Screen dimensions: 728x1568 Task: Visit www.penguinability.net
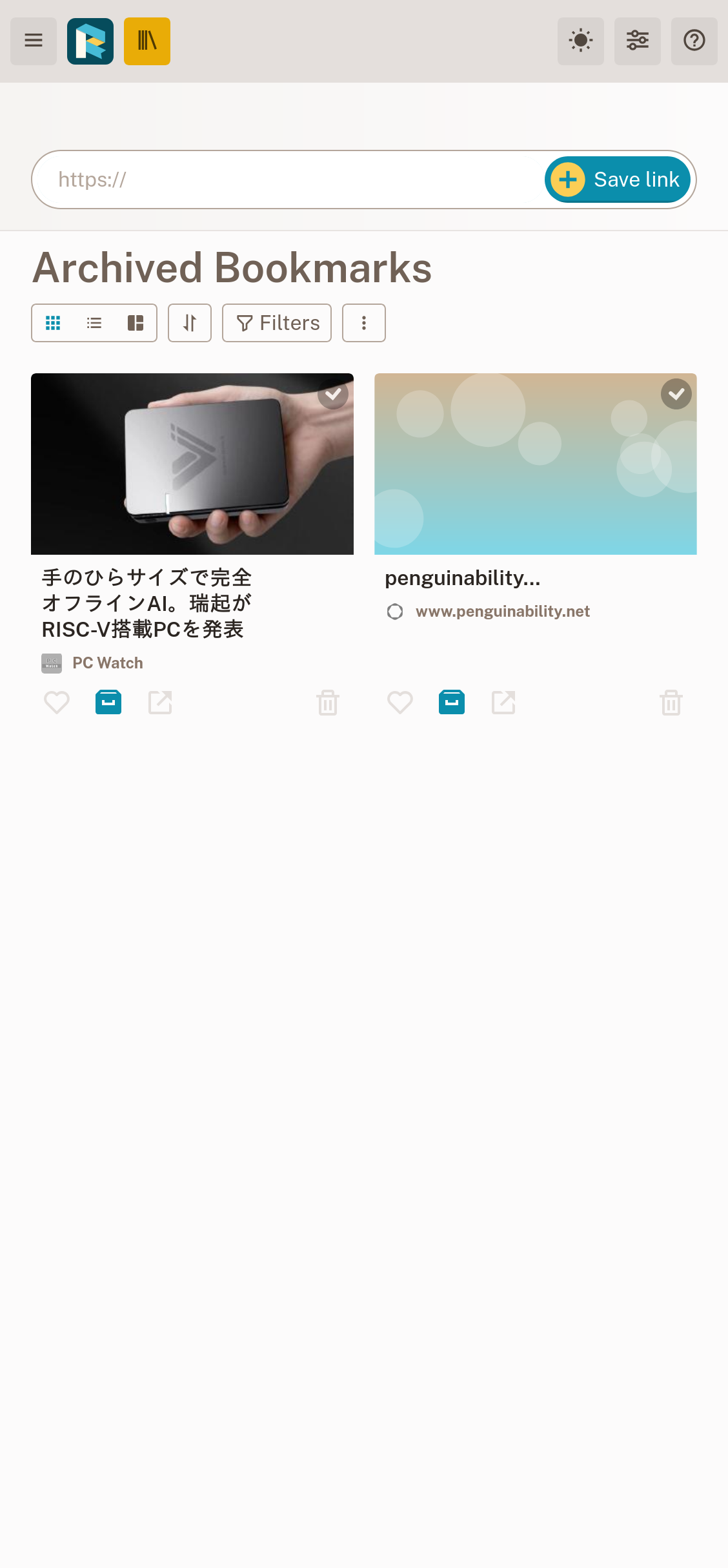[502, 611]
